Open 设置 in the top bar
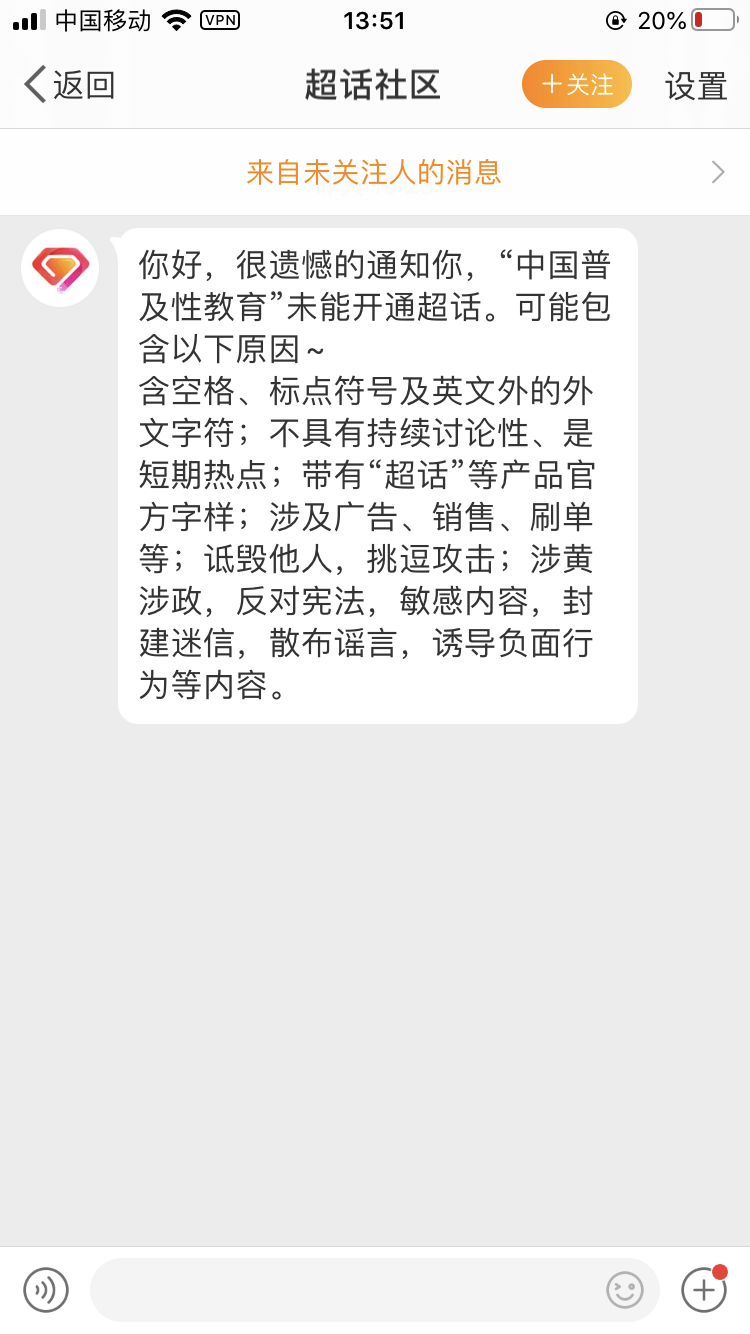The image size is (750, 1334). click(696, 86)
